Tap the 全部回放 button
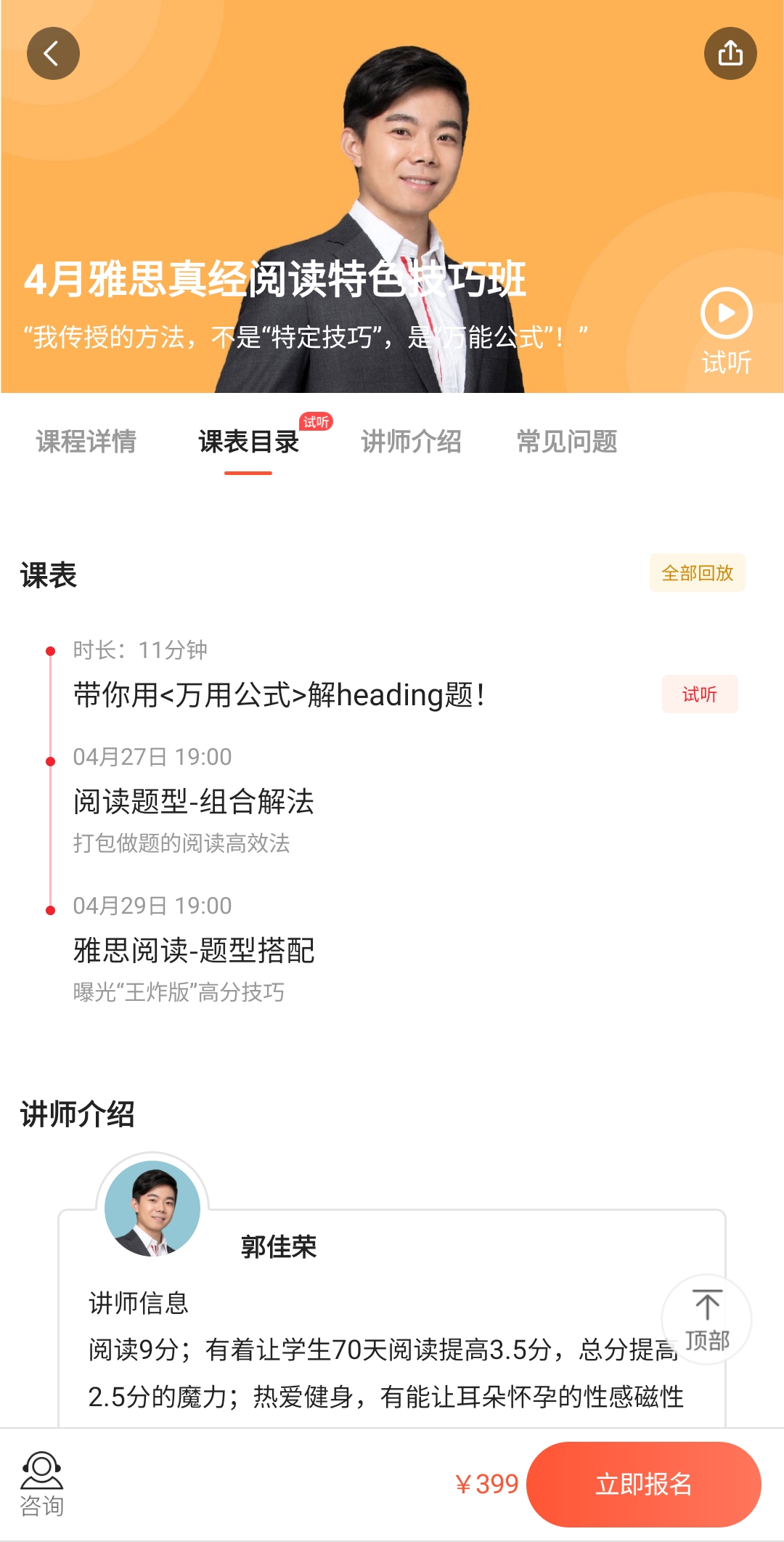Viewport: 784px width, 1542px height. coord(697,573)
